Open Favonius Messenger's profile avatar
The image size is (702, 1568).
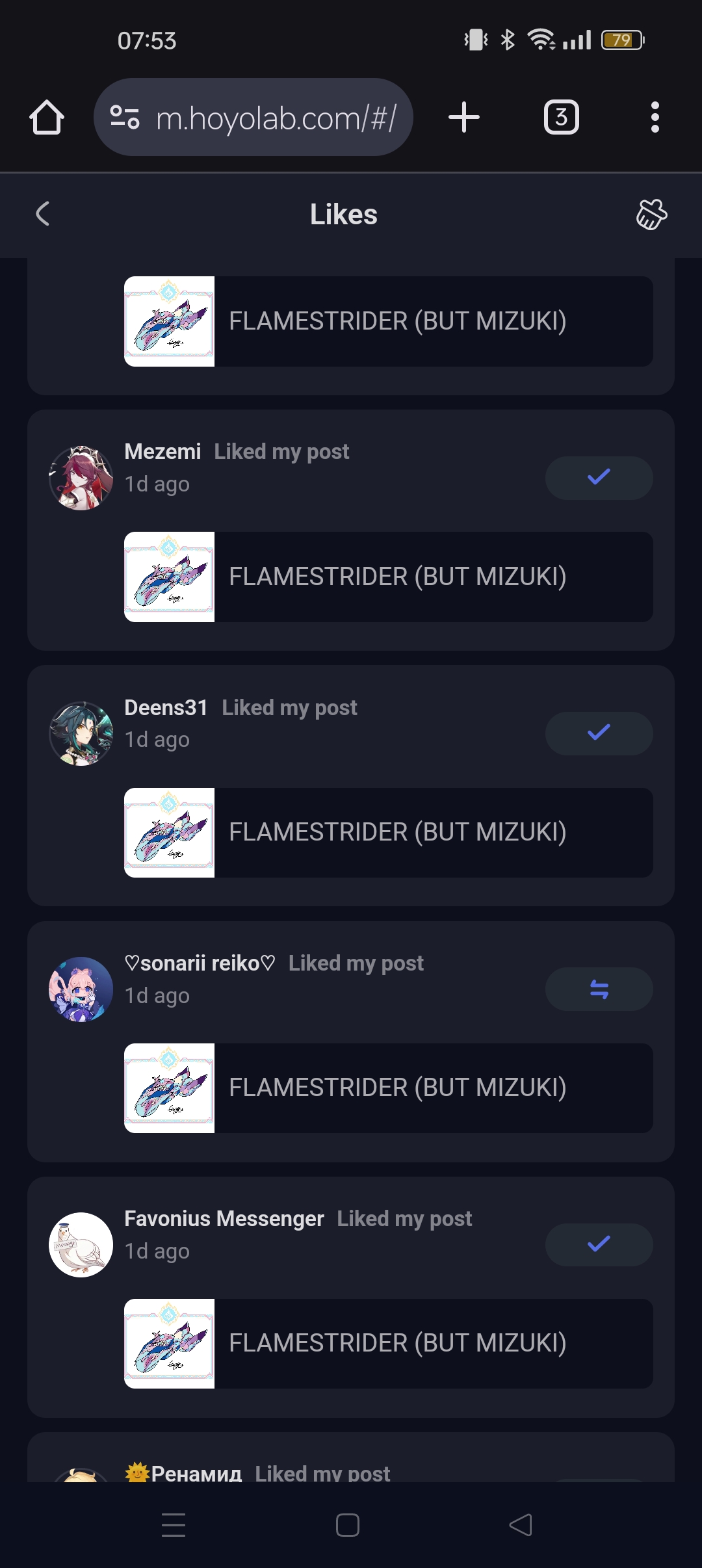(x=81, y=1244)
